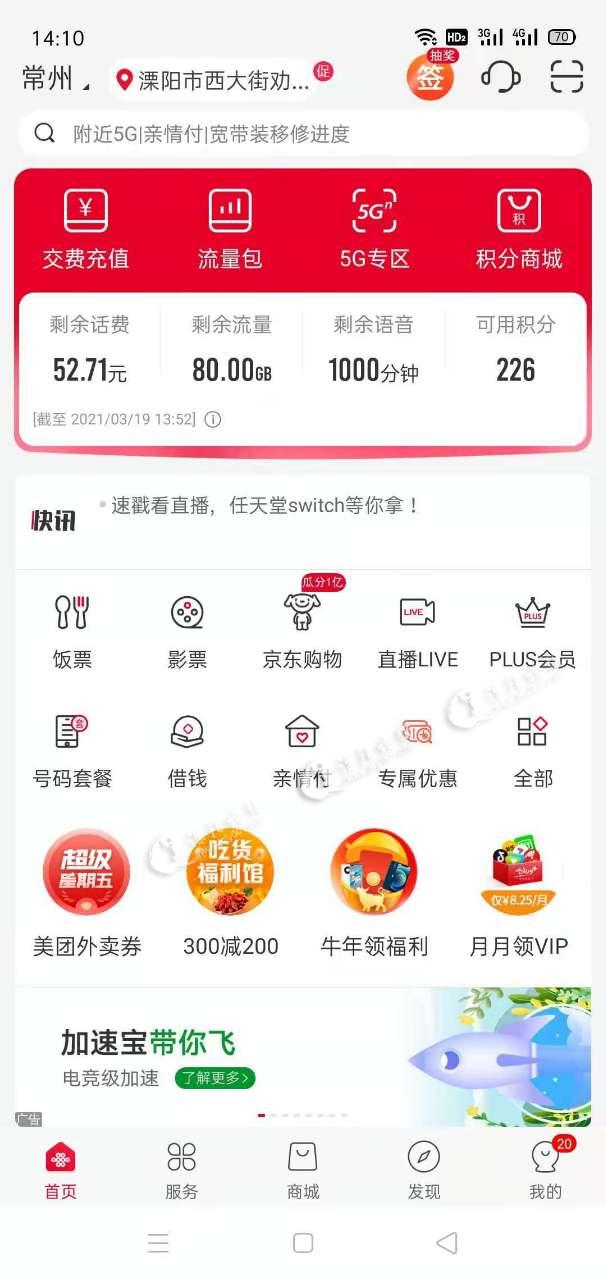
Task: Open the scan code icon
Action: coord(567,77)
